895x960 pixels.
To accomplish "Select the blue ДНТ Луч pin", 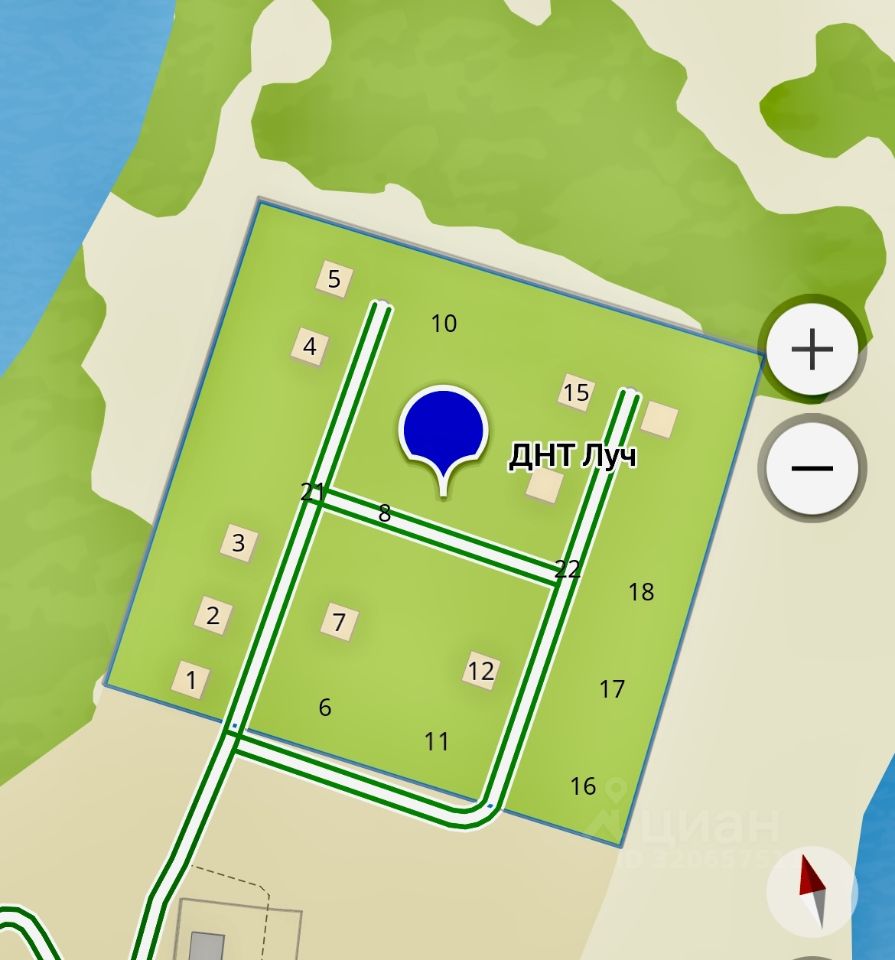I will [x=443, y=433].
